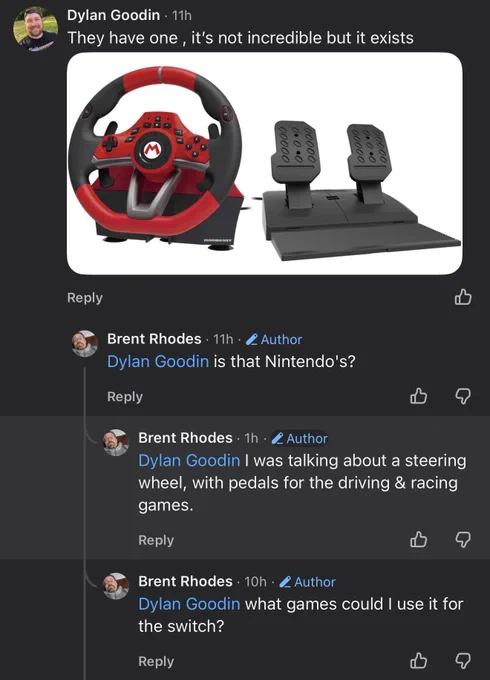Upvote the "what games could I use" comment
The height and width of the screenshot is (680, 490).
[x=418, y=661]
